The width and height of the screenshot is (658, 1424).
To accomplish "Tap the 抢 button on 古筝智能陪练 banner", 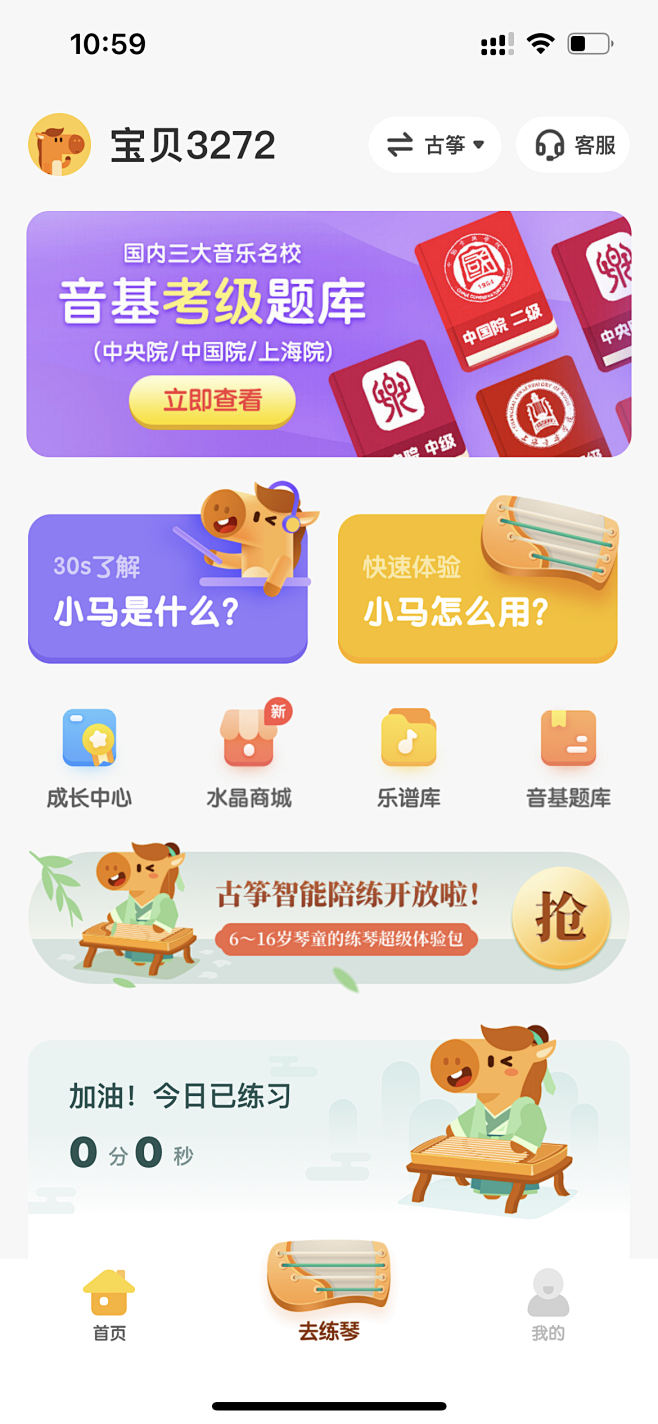I will tap(561, 918).
